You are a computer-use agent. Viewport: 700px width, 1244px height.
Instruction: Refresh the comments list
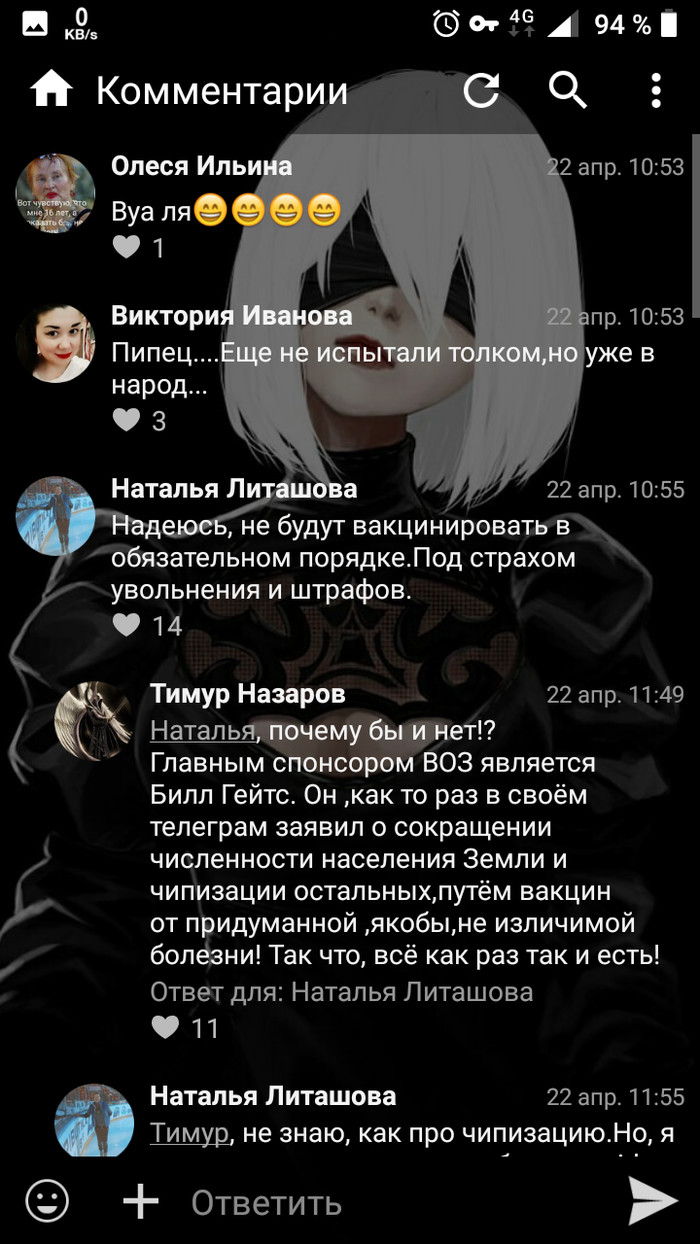click(x=481, y=91)
